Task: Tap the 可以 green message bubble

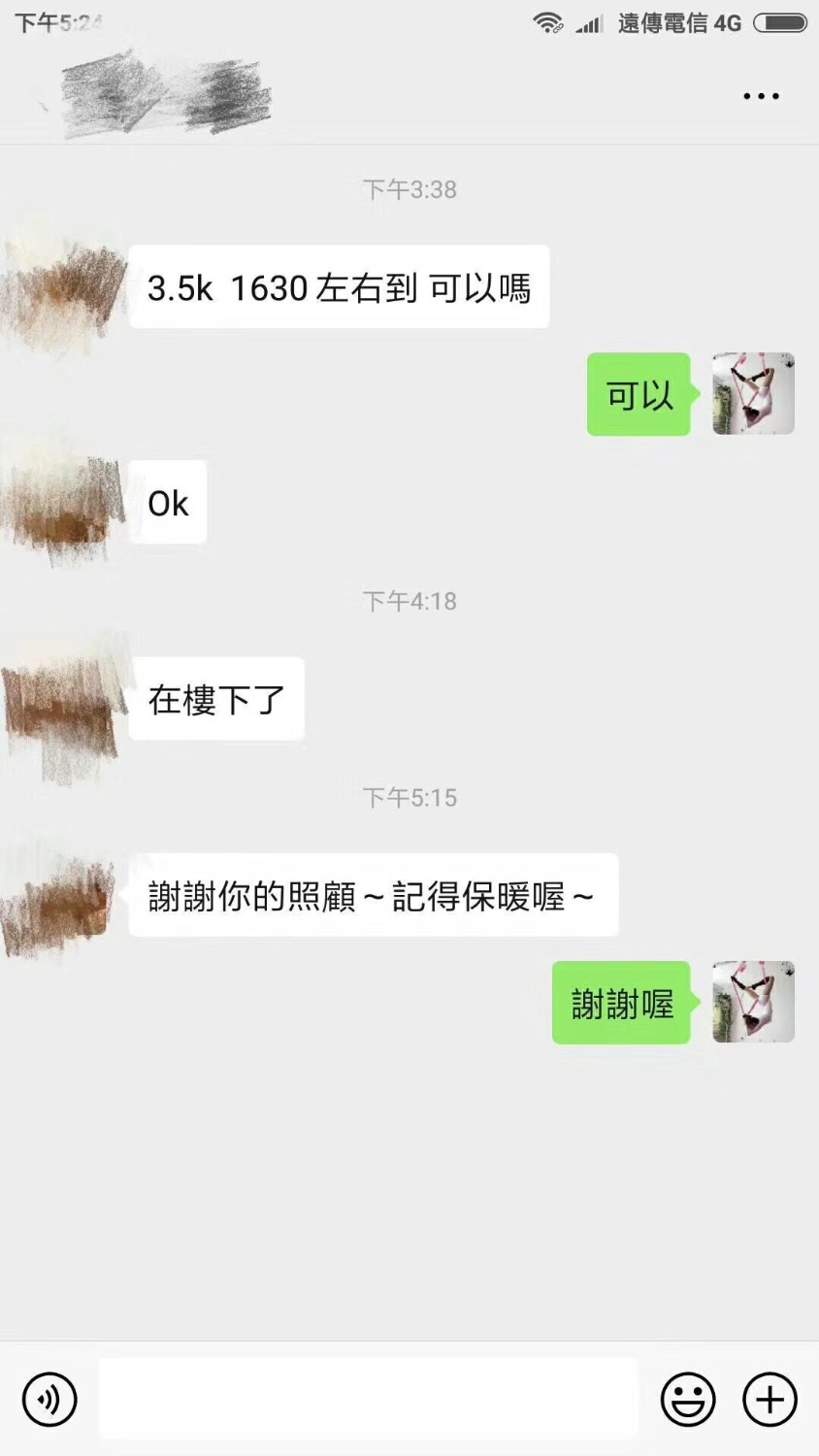Action: pos(638,394)
